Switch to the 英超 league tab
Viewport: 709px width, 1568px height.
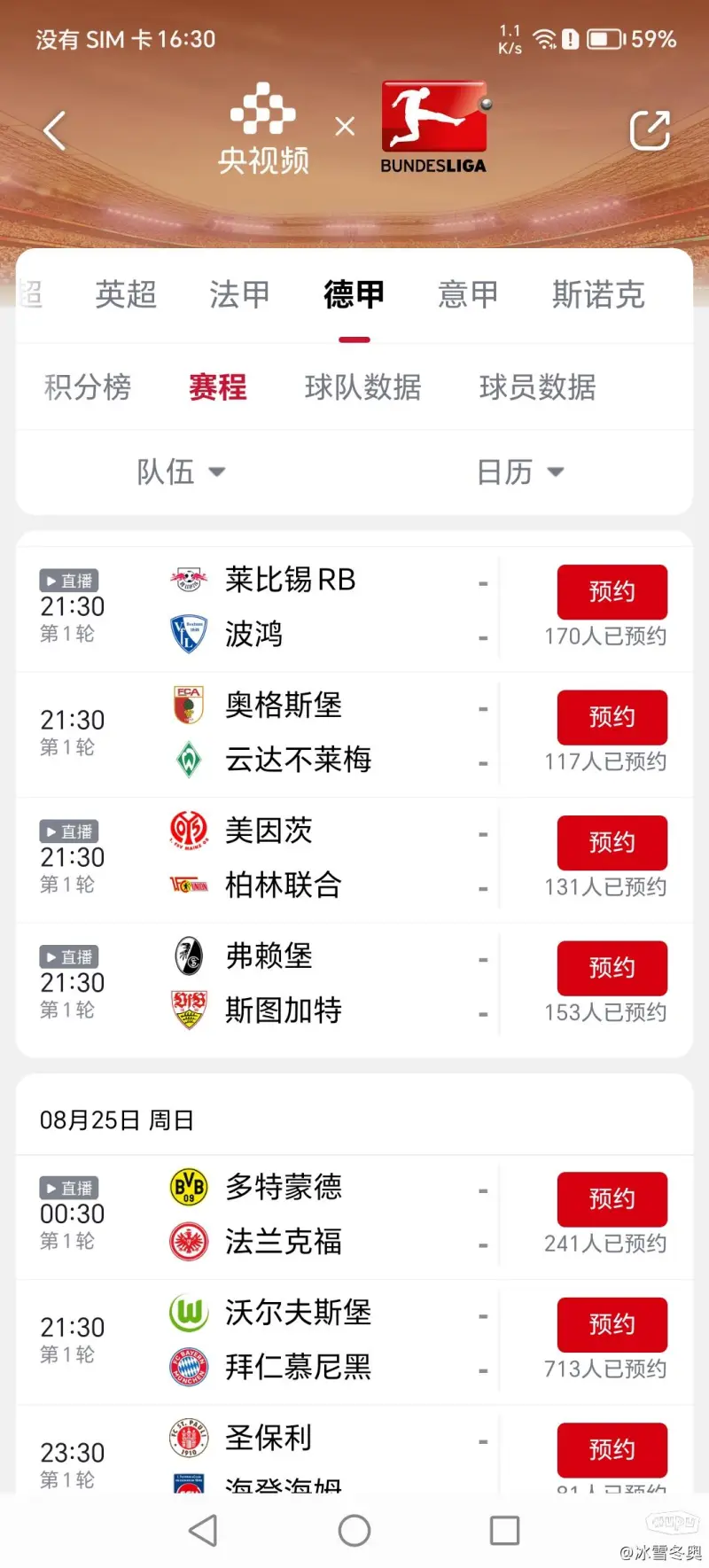click(x=125, y=295)
